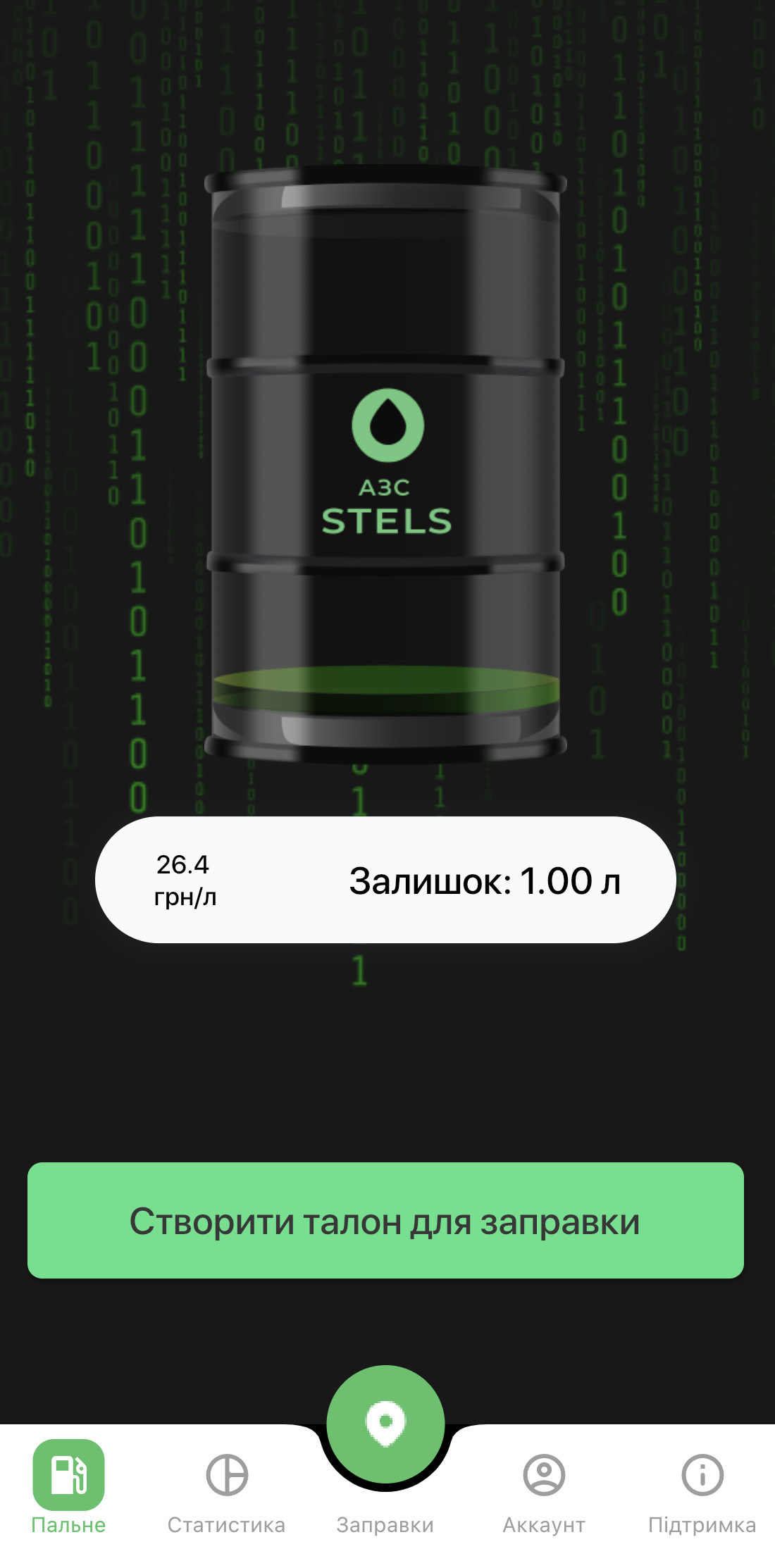The width and height of the screenshot is (775, 1568).
Task: Select the Пальне tab
Action: point(68,1488)
